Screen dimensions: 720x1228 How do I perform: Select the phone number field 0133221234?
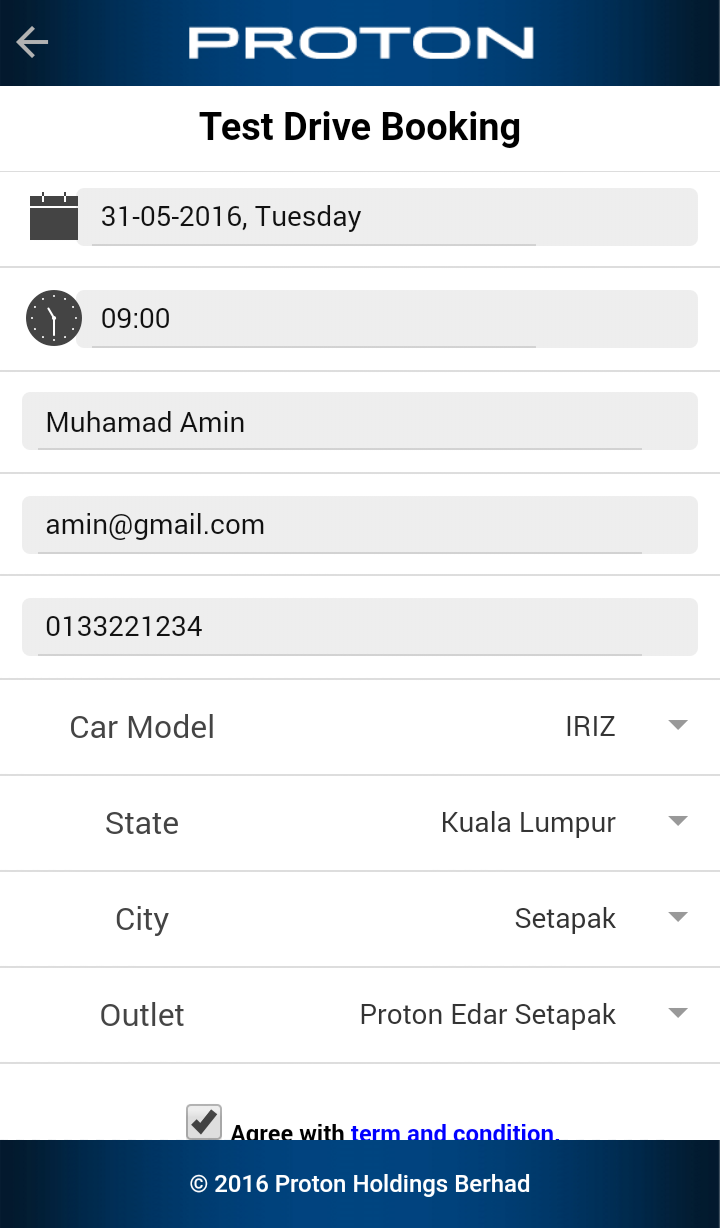360,627
